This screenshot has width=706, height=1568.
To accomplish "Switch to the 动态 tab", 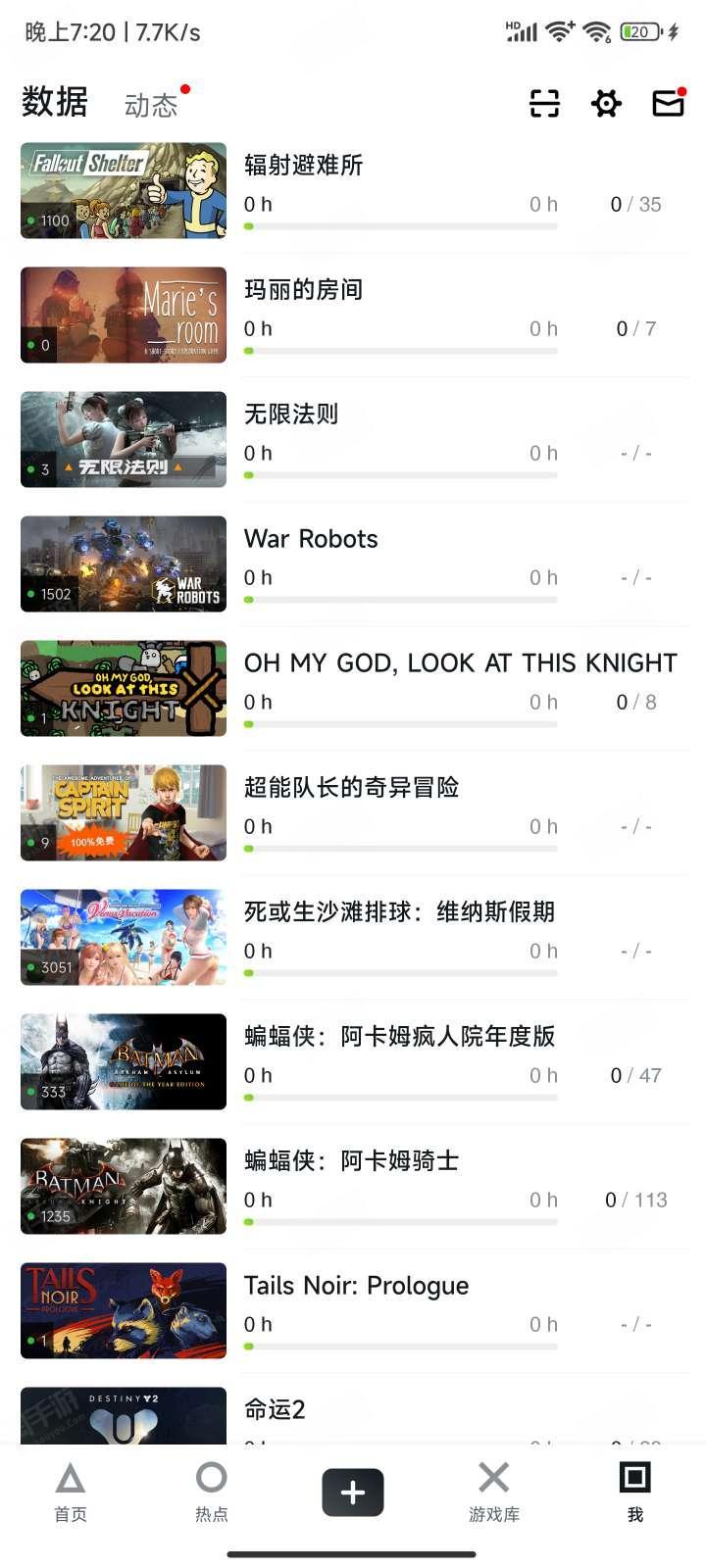I will [x=151, y=105].
